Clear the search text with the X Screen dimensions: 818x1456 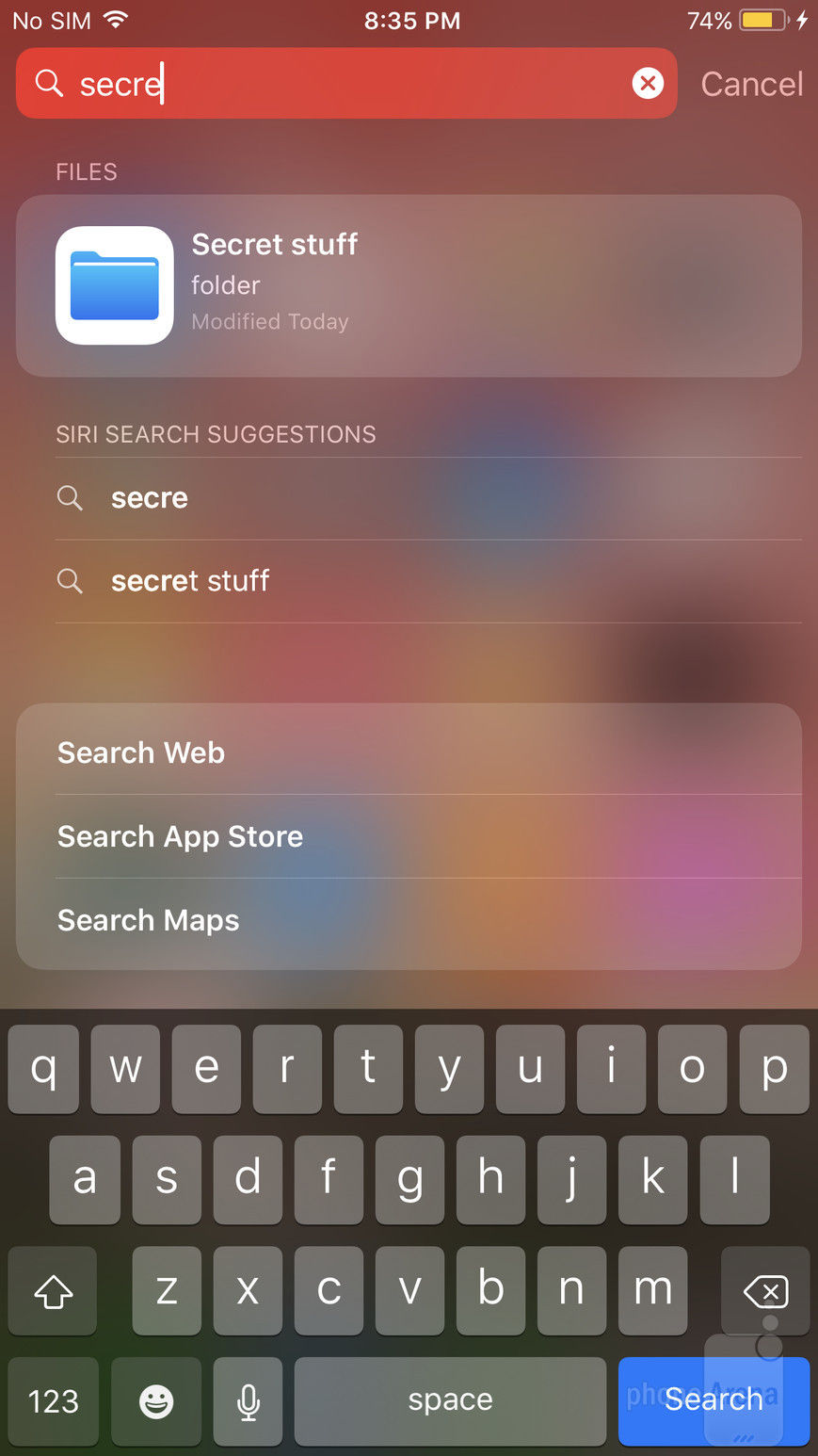point(648,84)
